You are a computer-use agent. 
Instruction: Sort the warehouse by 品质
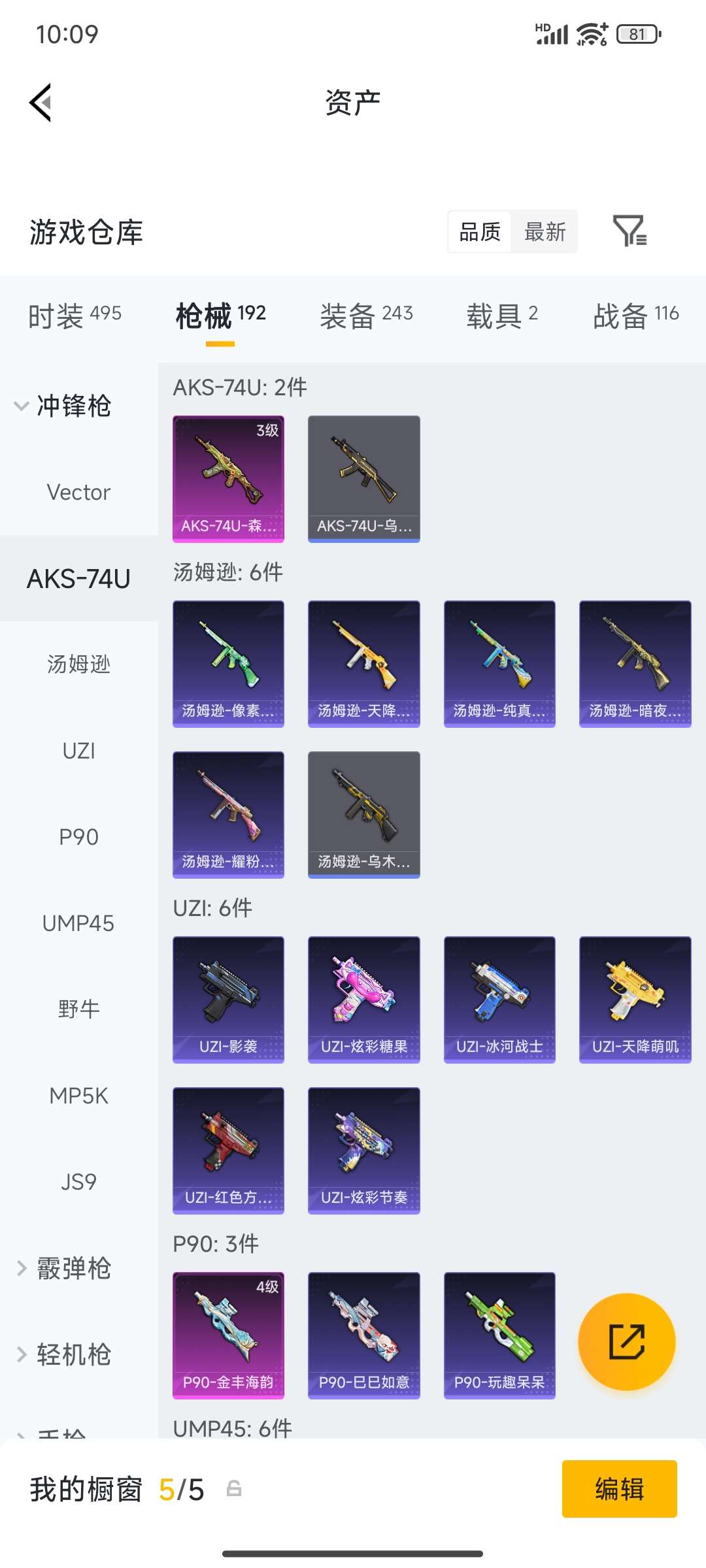pyautogui.click(x=480, y=232)
